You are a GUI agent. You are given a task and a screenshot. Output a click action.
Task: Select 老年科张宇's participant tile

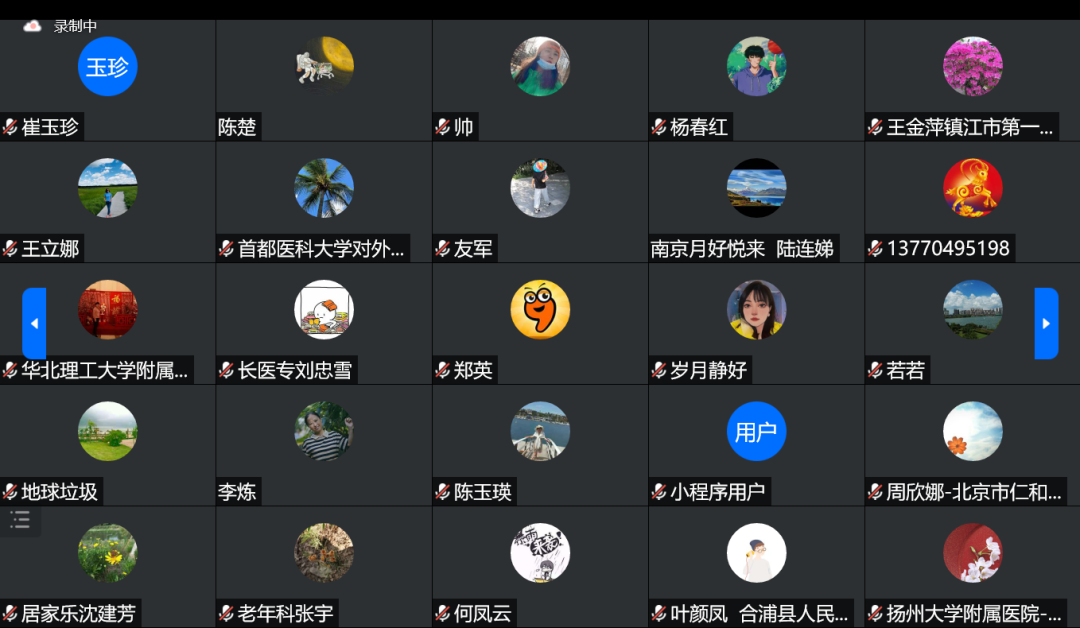[x=323, y=566]
